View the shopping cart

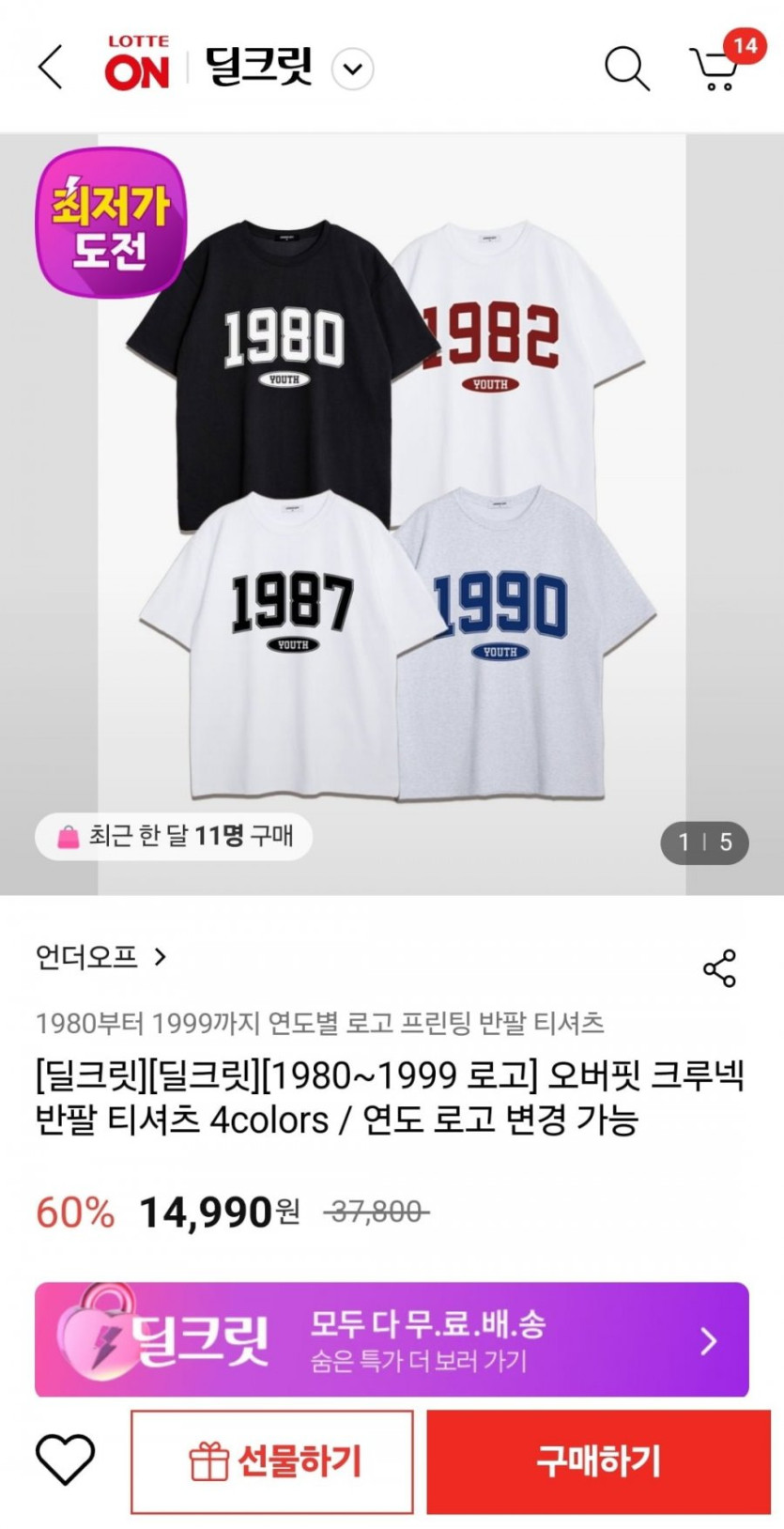click(716, 68)
